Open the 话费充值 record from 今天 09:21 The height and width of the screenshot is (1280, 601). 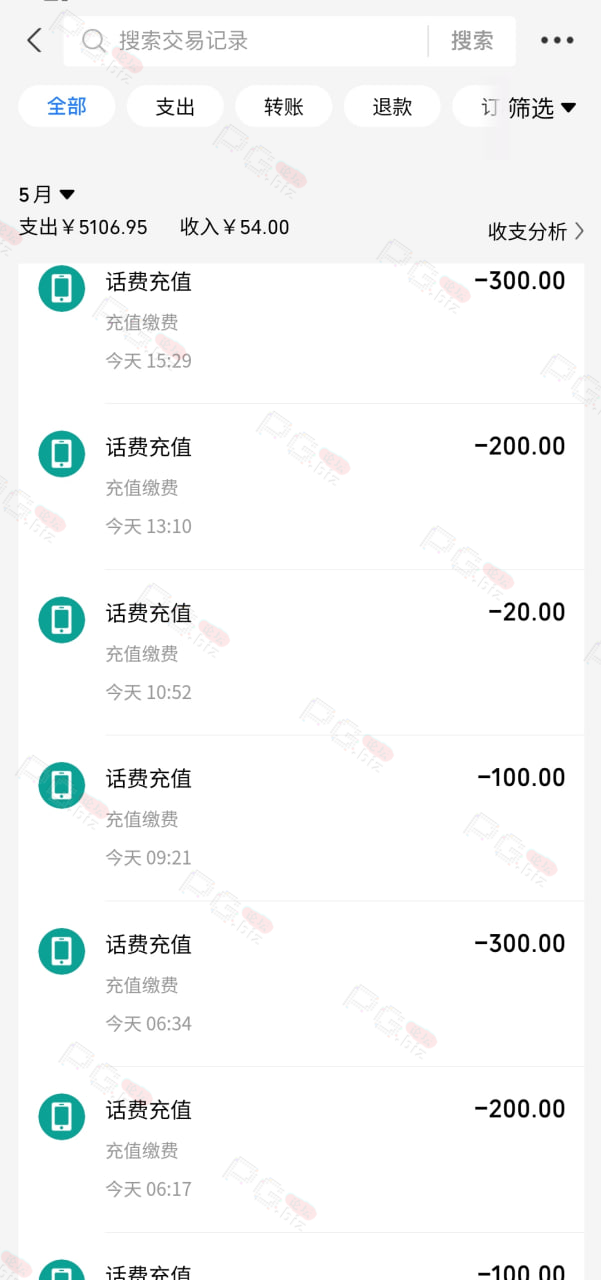click(x=301, y=819)
